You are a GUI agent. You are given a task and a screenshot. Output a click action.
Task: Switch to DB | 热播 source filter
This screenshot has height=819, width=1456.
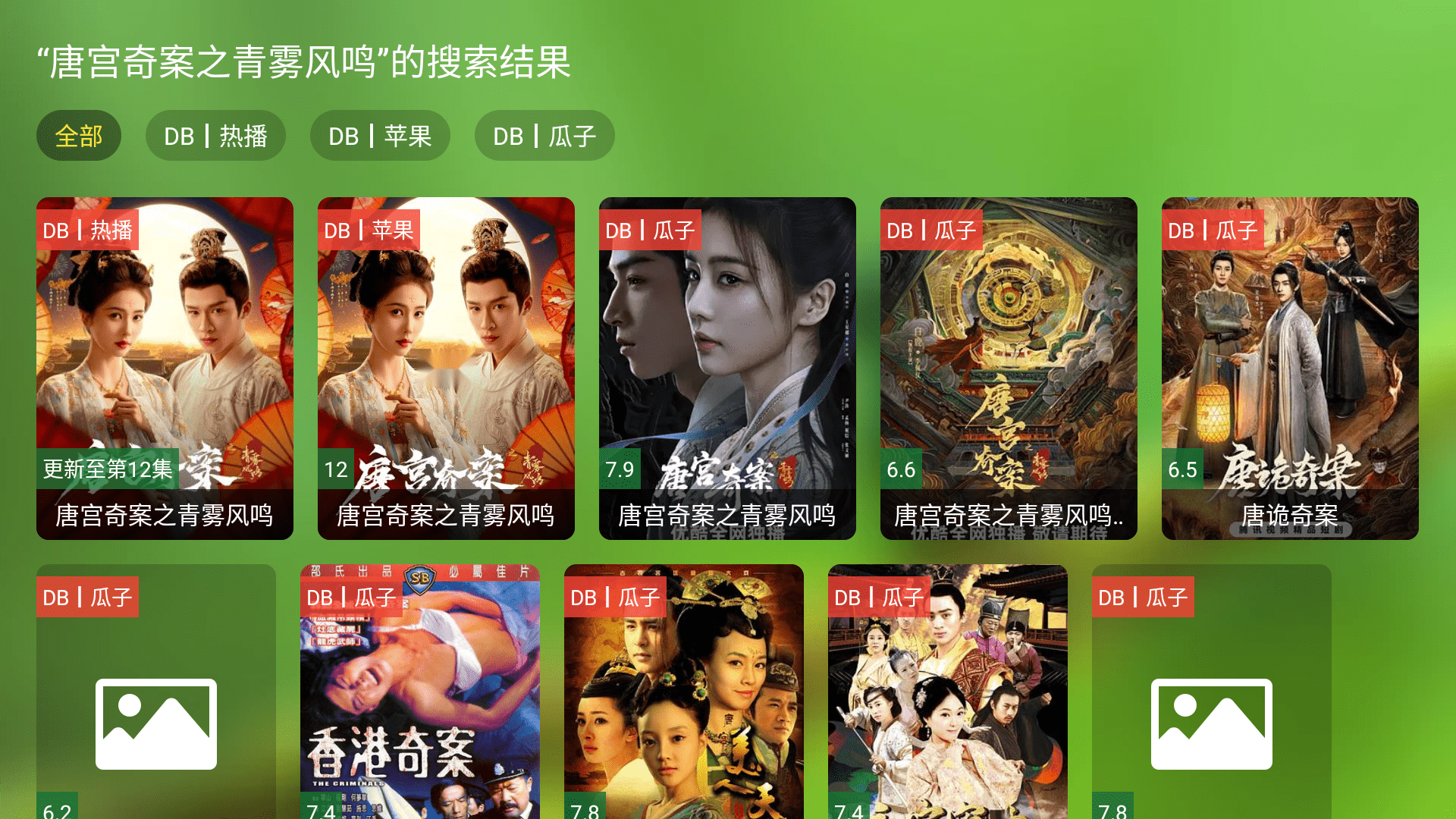tap(215, 136)
